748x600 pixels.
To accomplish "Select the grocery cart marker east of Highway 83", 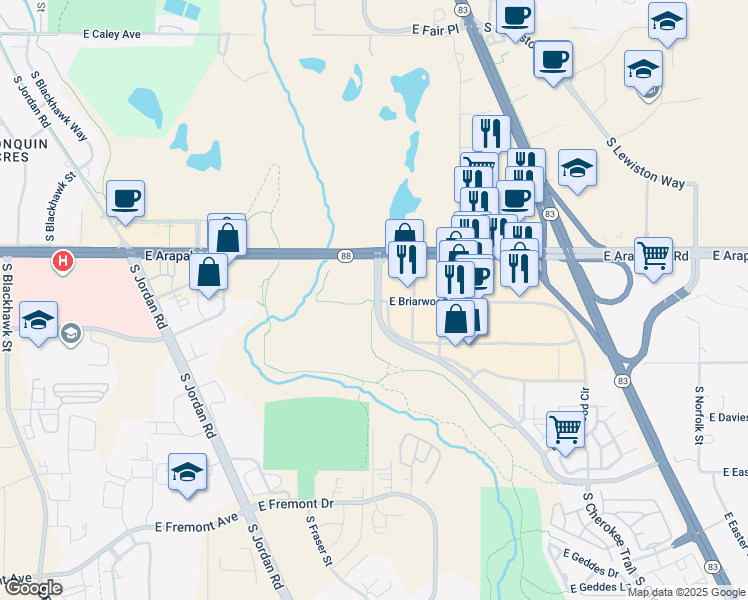I will (653, 254).
